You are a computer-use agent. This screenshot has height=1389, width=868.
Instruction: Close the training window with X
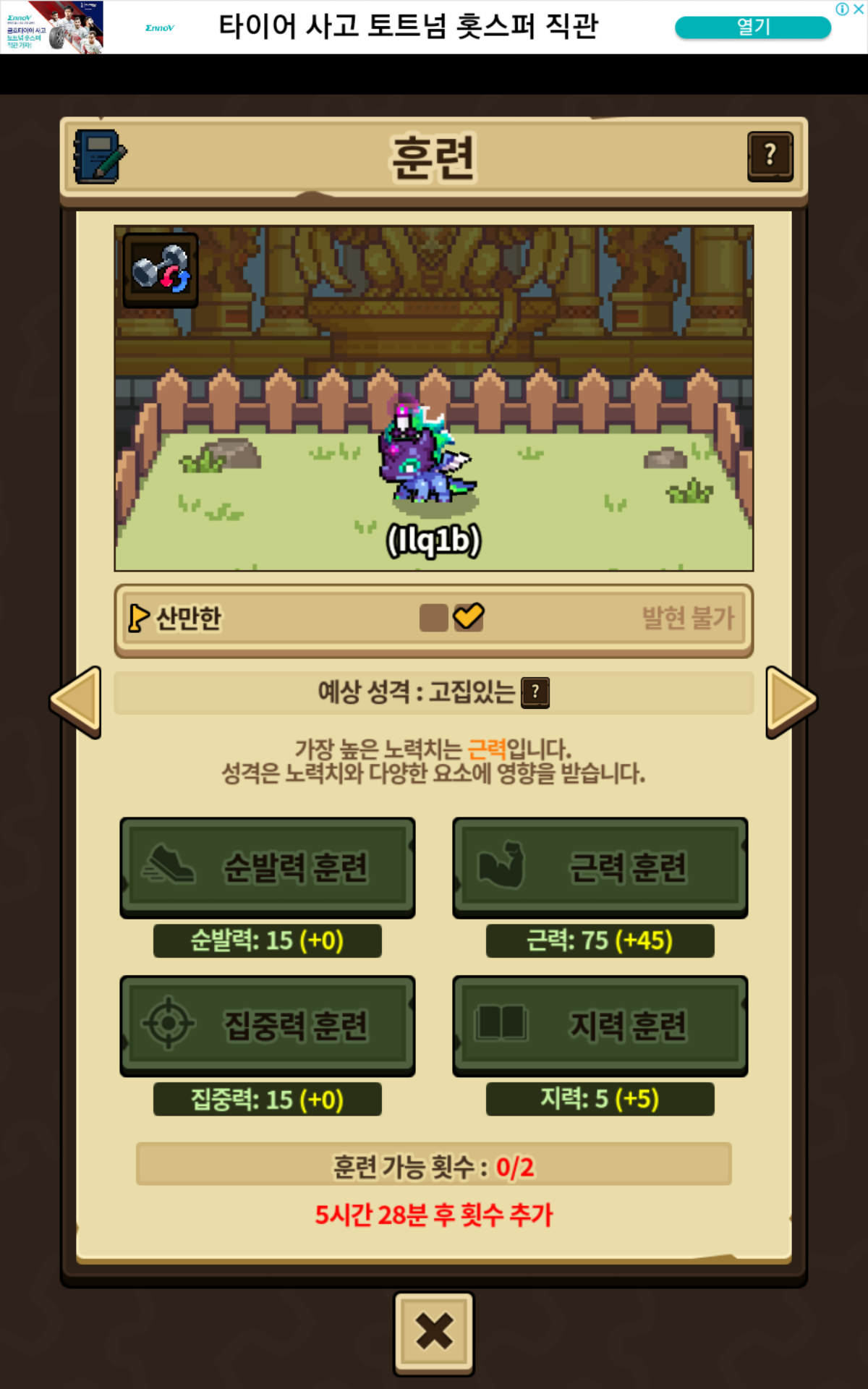pyautogui.click(x=434, y=1333)
